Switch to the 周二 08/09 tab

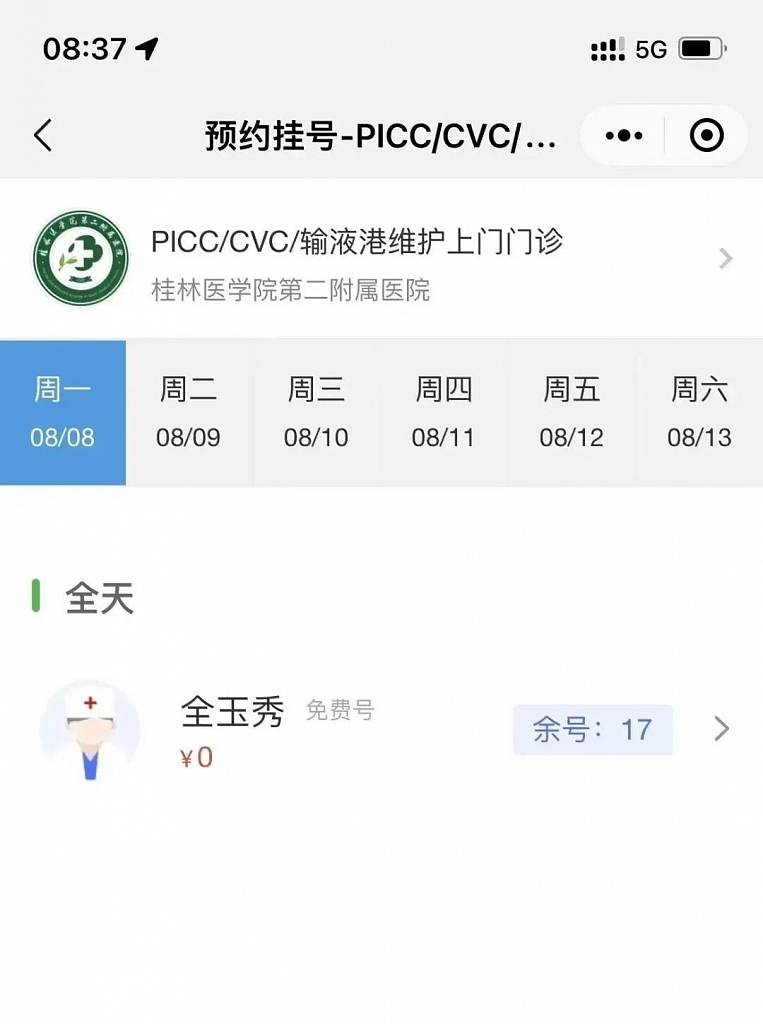(x=189, y=412)
